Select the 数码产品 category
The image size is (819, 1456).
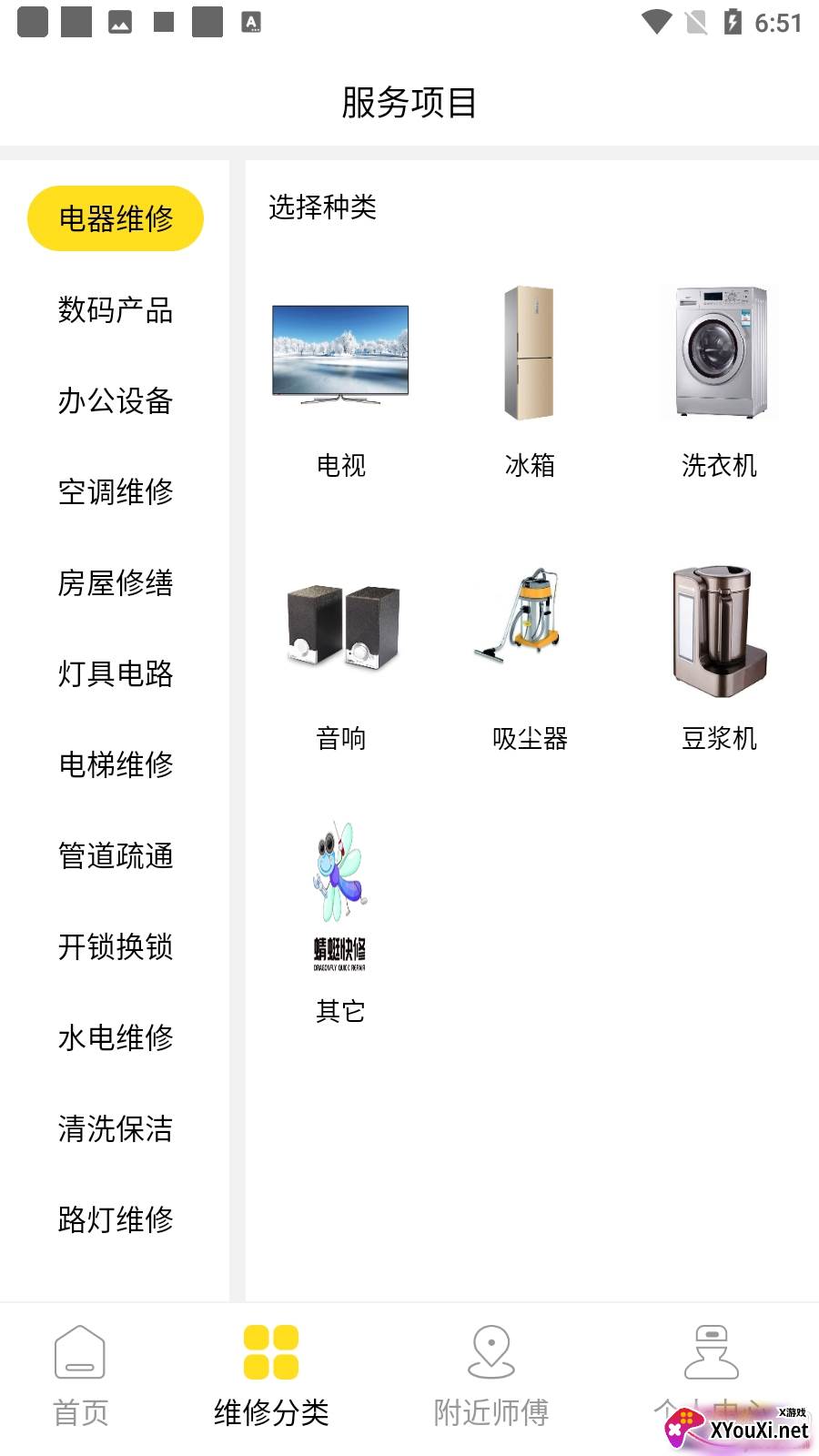116,309
